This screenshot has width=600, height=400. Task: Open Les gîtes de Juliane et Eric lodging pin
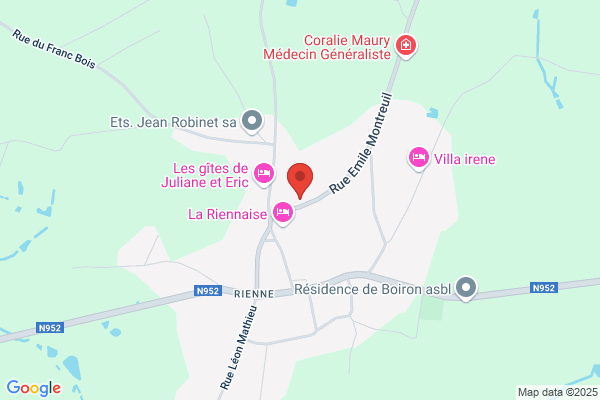pos(264,175)
